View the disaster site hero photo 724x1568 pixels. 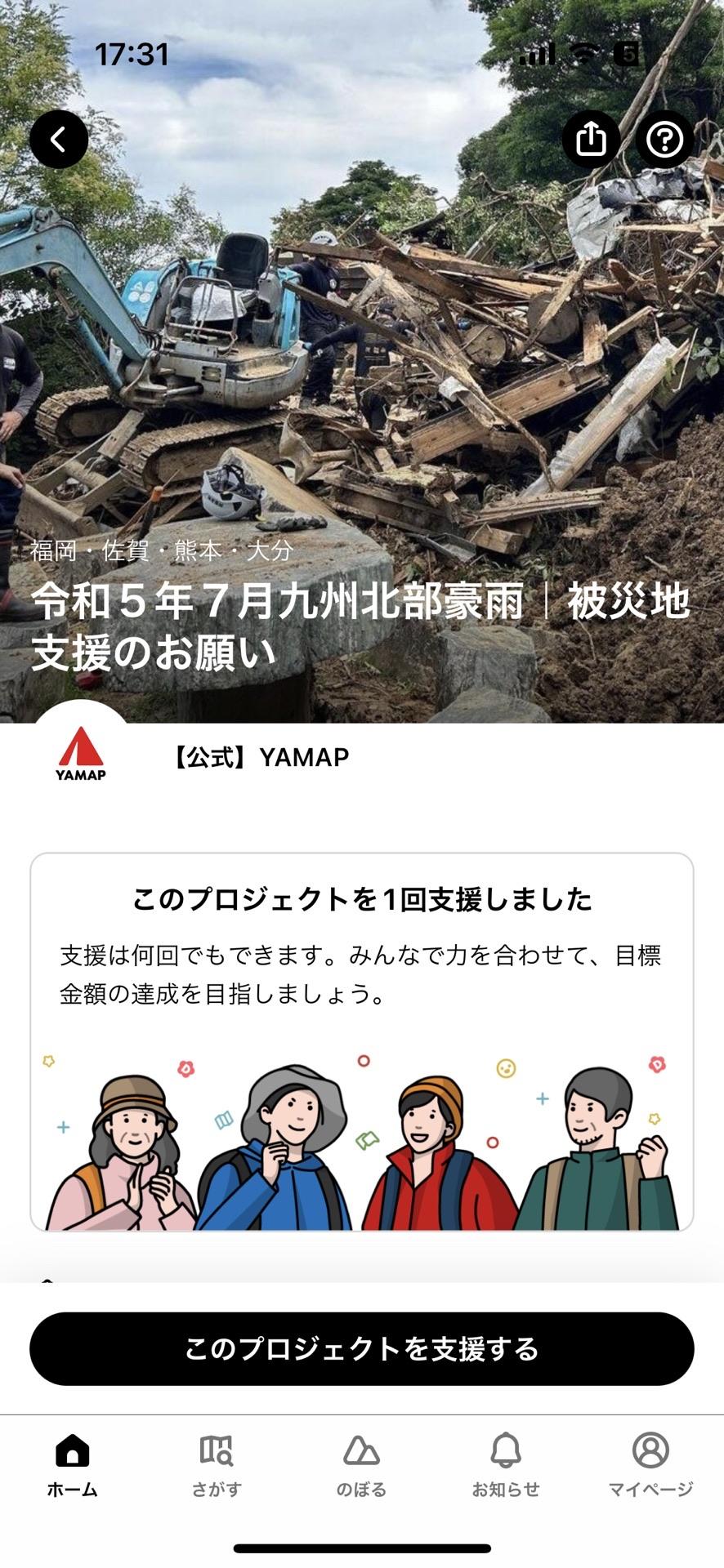[x=362, y=327]
